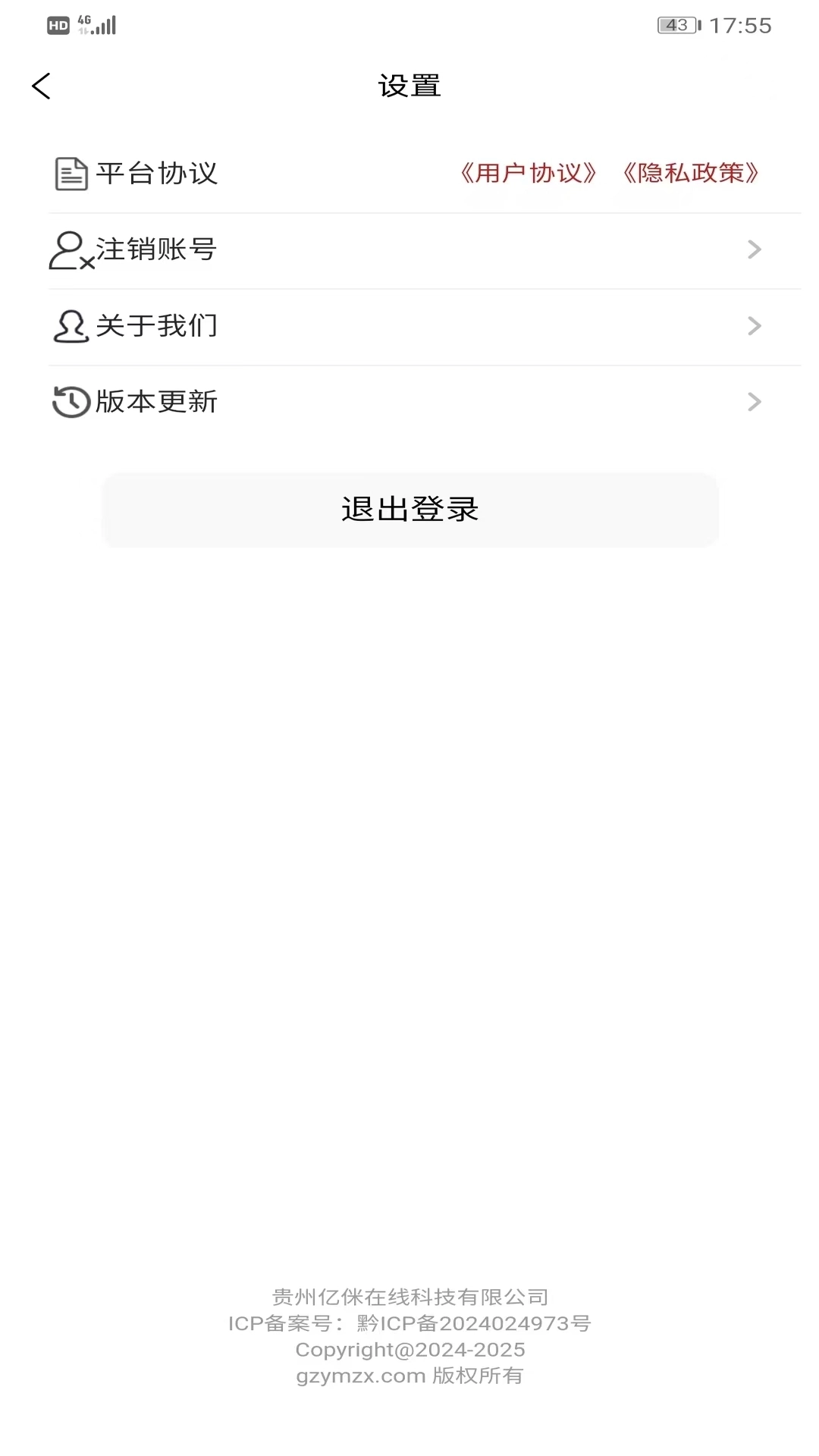Expand 版本更新 with its chevron arrow
819x1456 pixels.
[x=753, y=401]
